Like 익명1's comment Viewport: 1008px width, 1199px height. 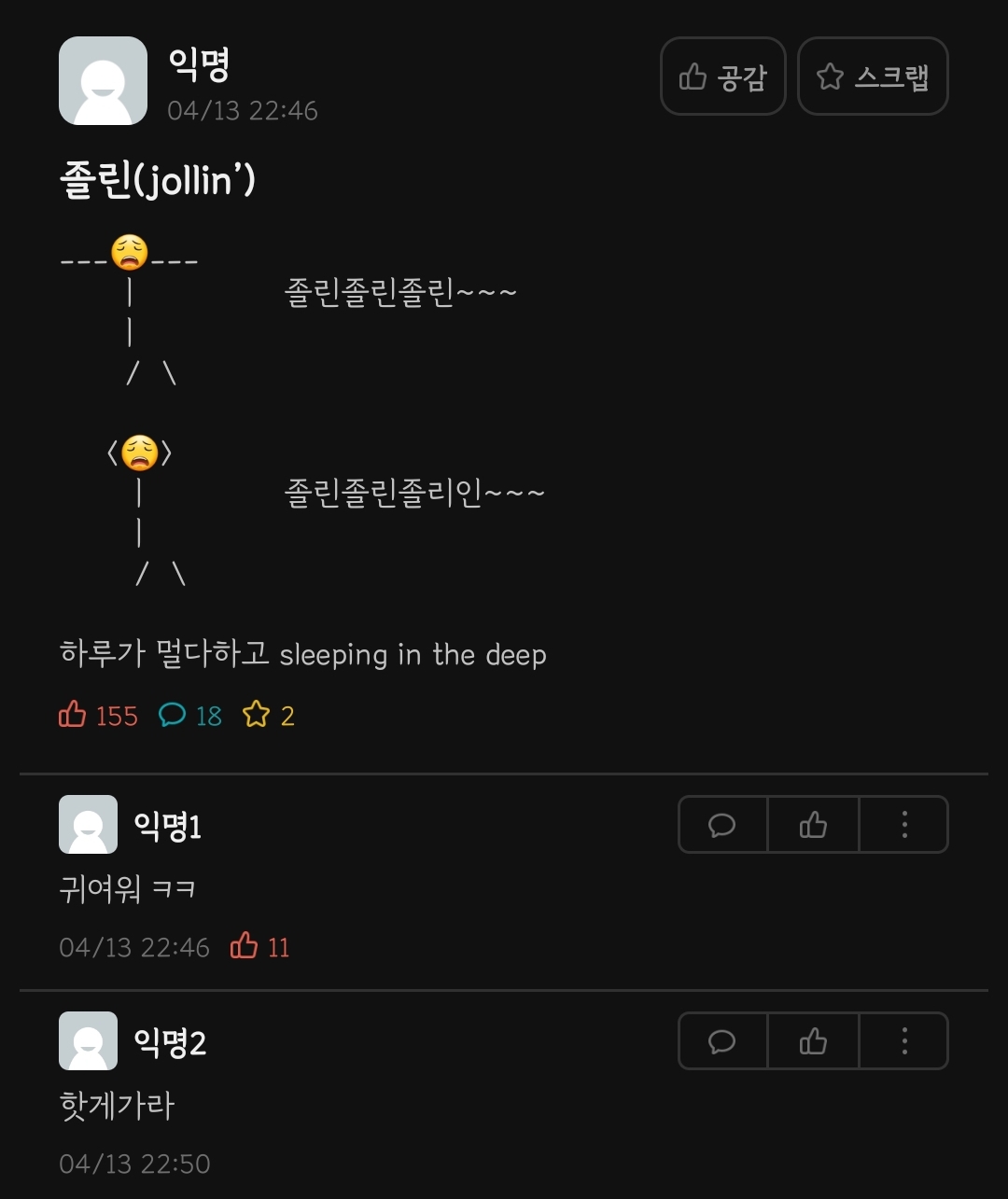tap(813, 825)
